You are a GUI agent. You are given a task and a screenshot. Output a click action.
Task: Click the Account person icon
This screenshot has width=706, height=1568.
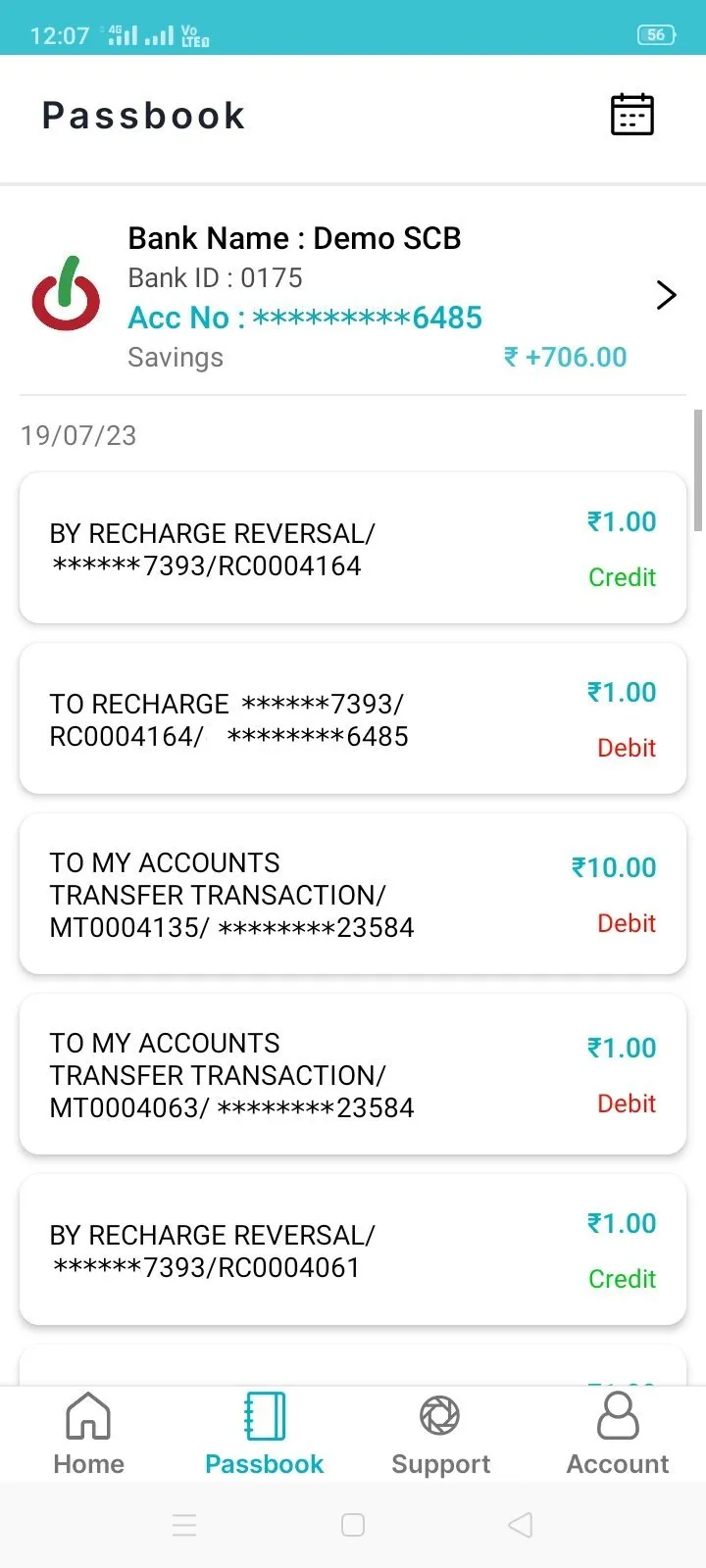617,1414
